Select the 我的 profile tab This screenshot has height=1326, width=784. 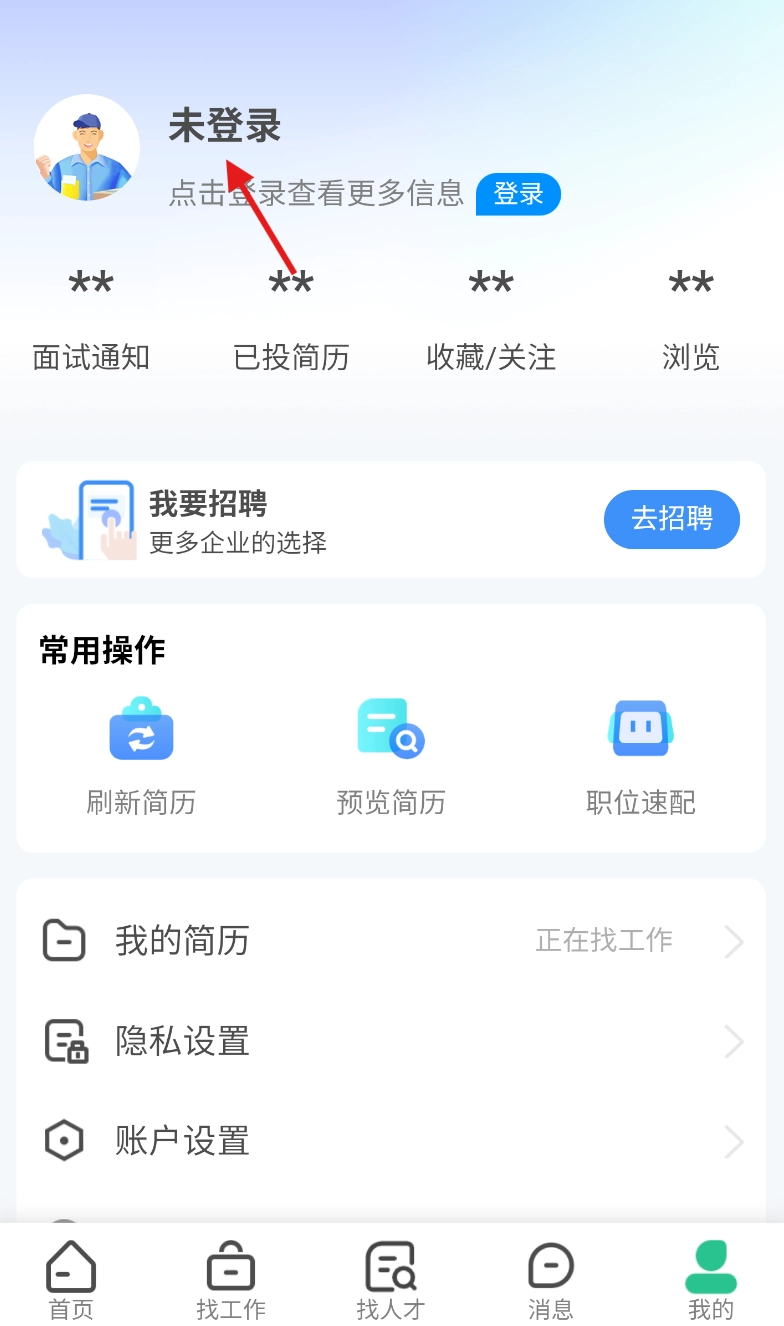pyautogui.click(x=711, y=1280)
